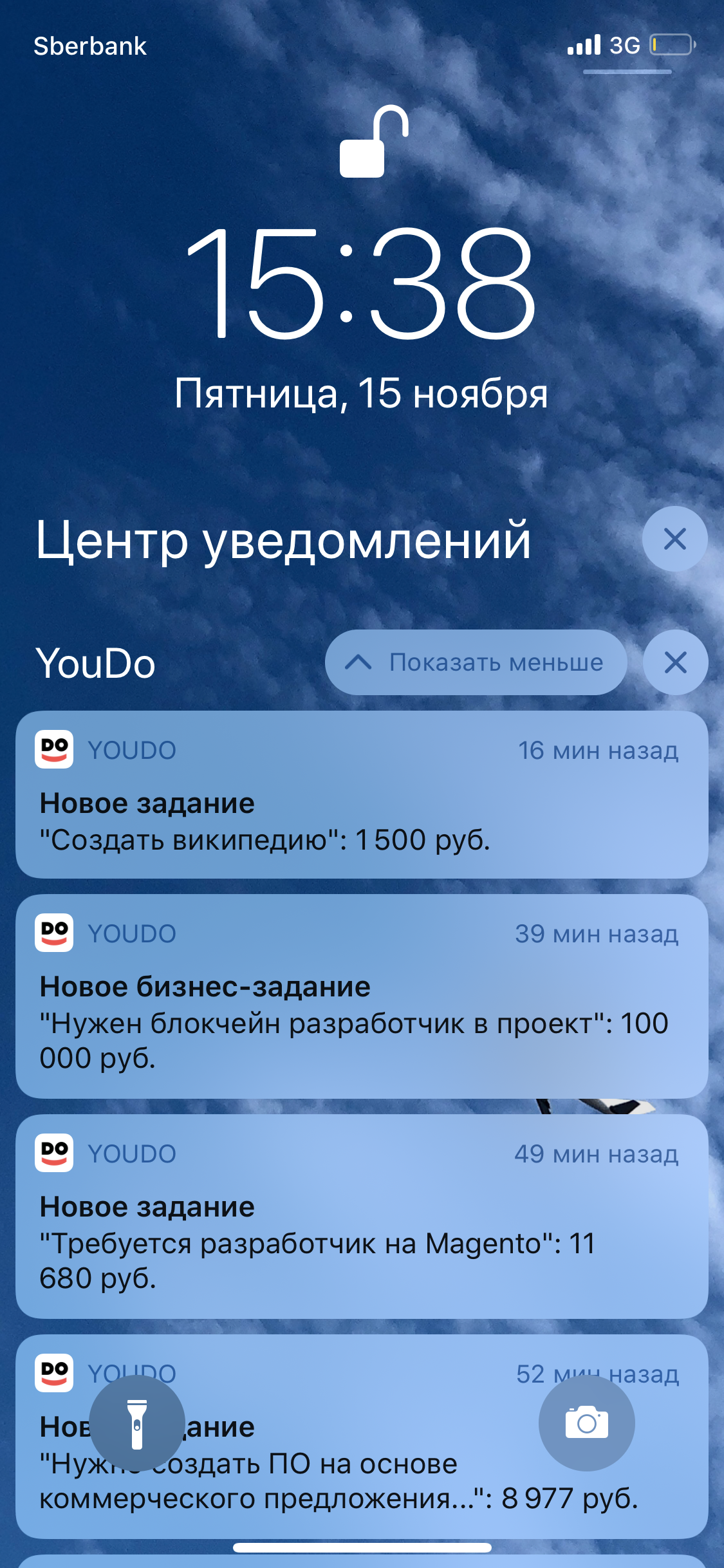Open the блокчейн разработчик business task notification
724x1568 pixels.
click(362, 996)
